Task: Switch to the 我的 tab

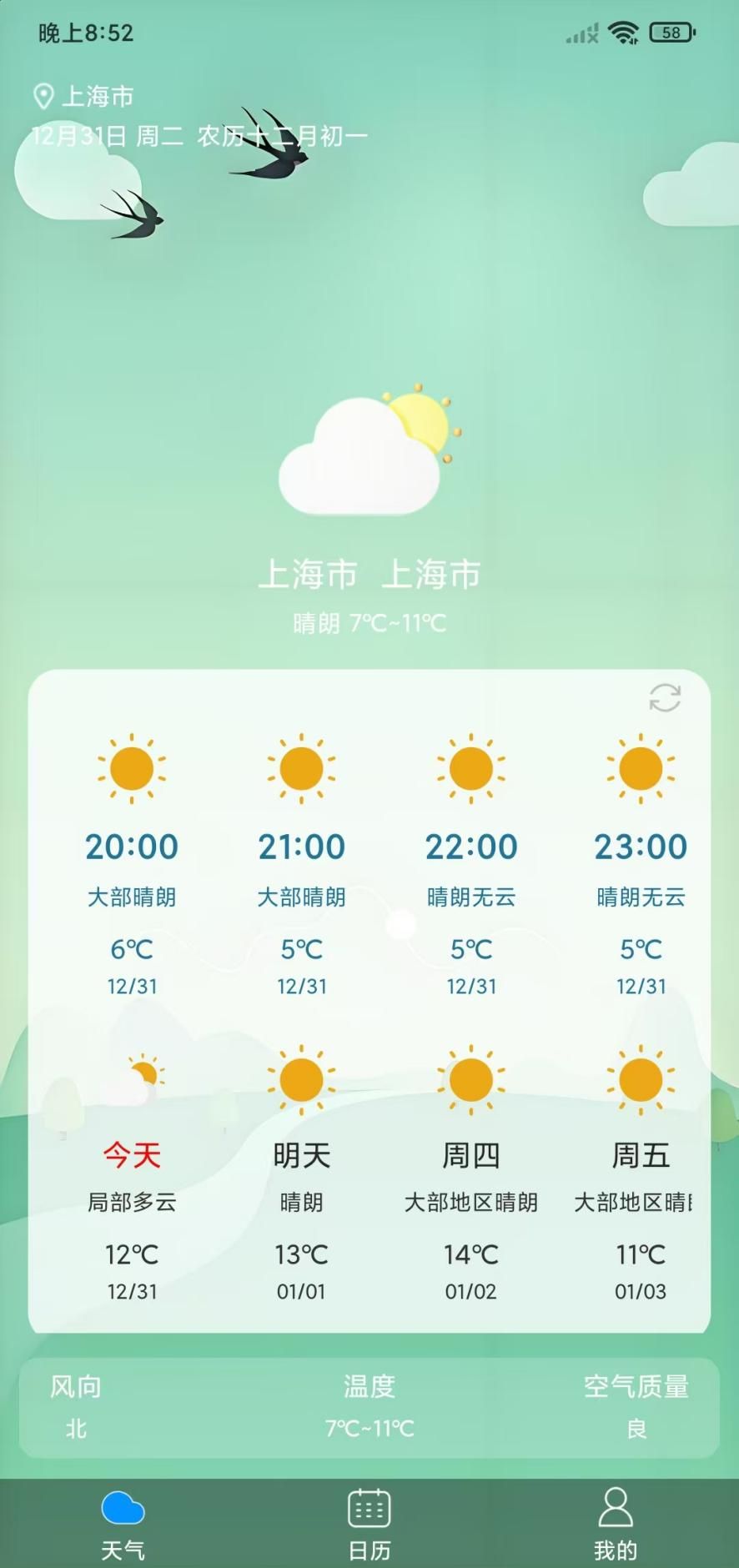Action: (616, 1523)
